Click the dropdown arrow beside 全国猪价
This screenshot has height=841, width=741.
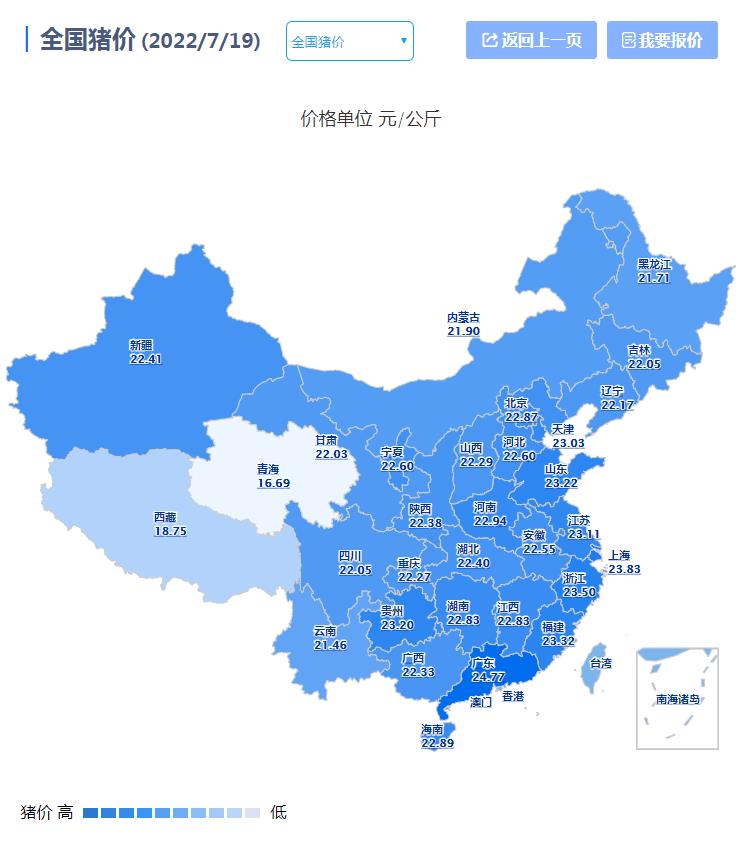pyautogui.click(x=402, y=41)
